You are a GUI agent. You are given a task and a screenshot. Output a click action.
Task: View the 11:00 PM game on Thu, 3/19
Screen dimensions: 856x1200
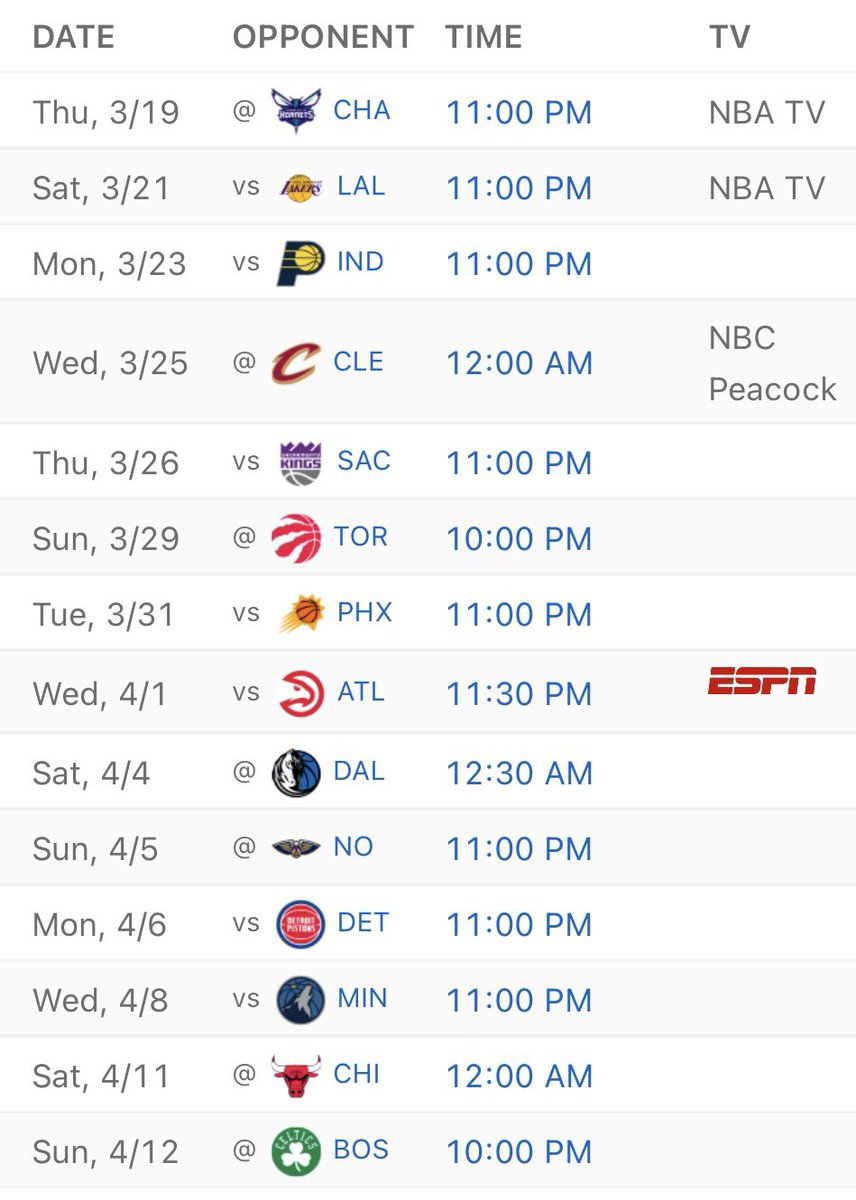(x=519, y=112)
